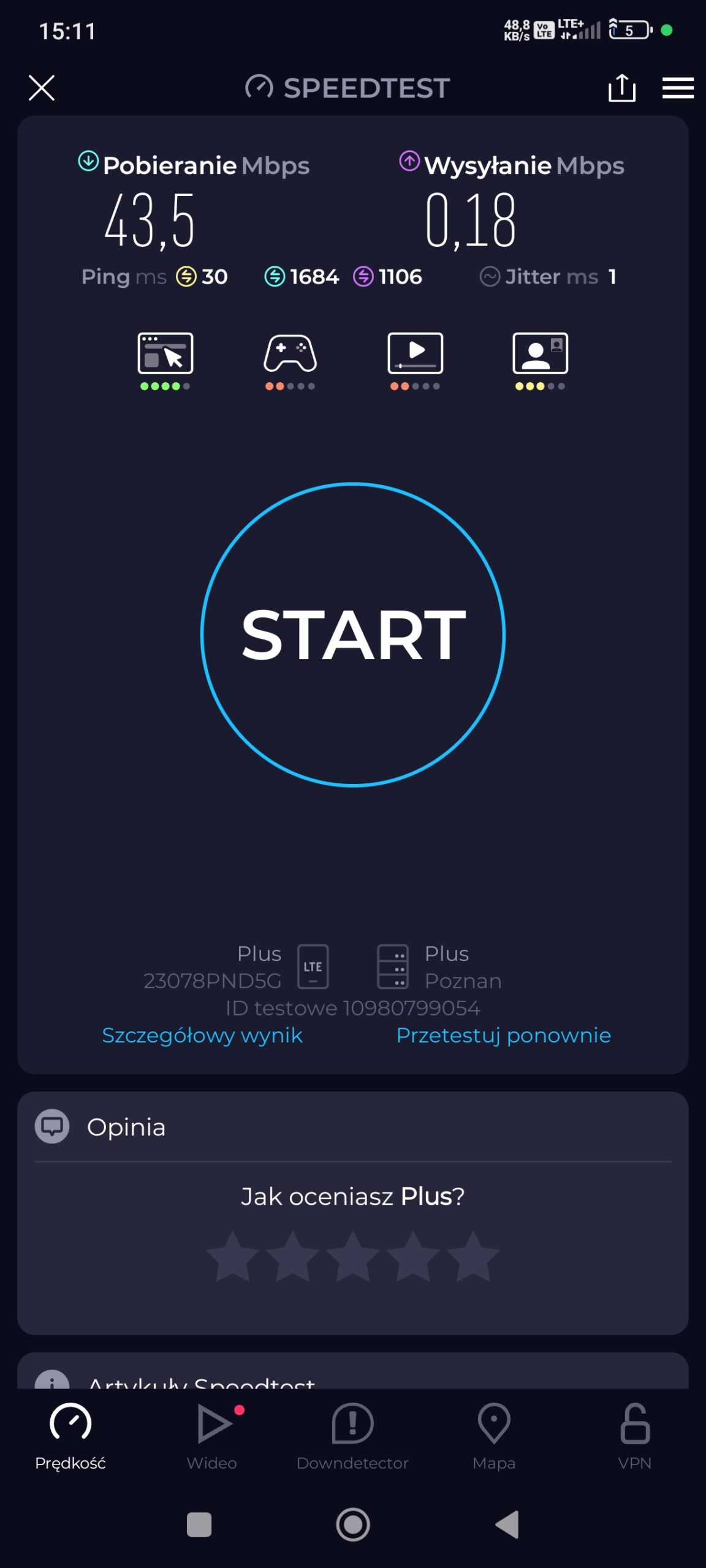The height and width of the screenshot is (1568, 706).
Task: View gaming quality rating icon
Action: [x=290, y=354]
